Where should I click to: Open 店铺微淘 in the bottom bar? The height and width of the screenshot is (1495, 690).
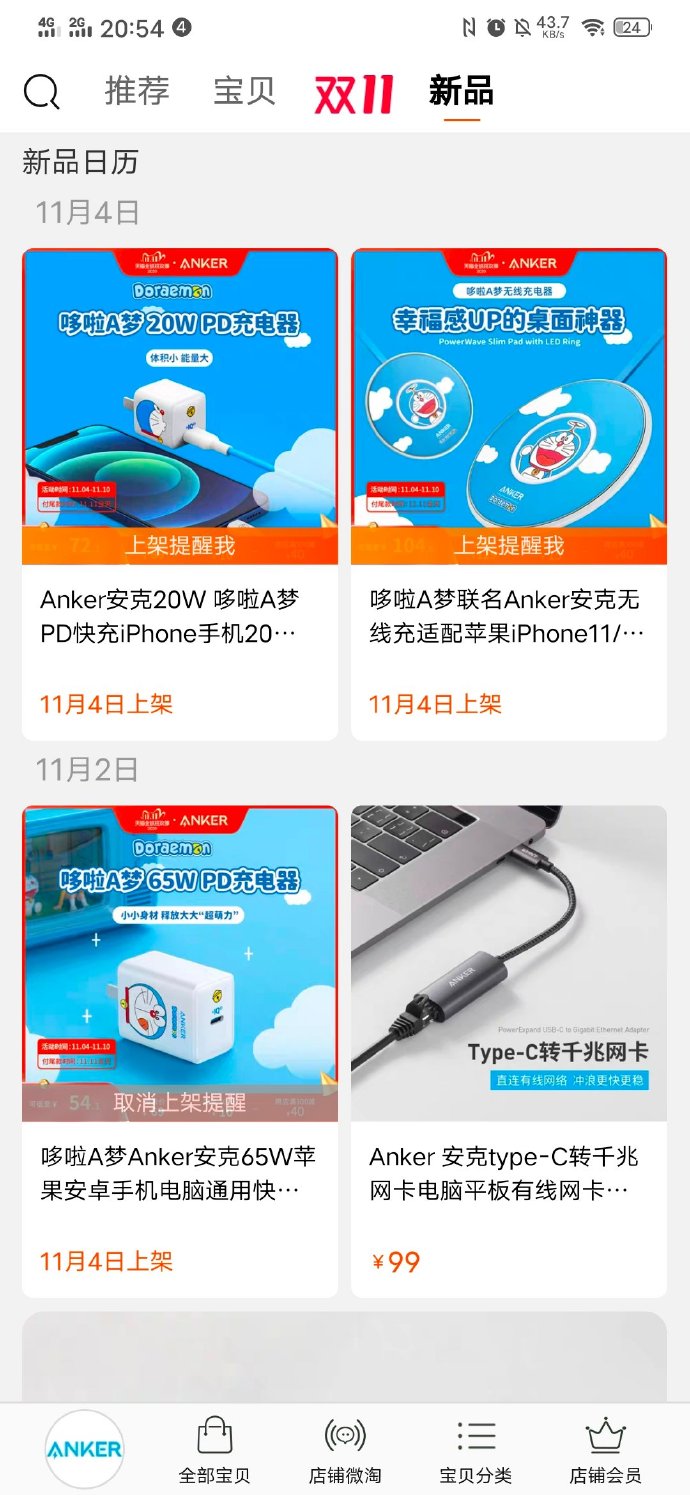click(x=345, y=1449)
